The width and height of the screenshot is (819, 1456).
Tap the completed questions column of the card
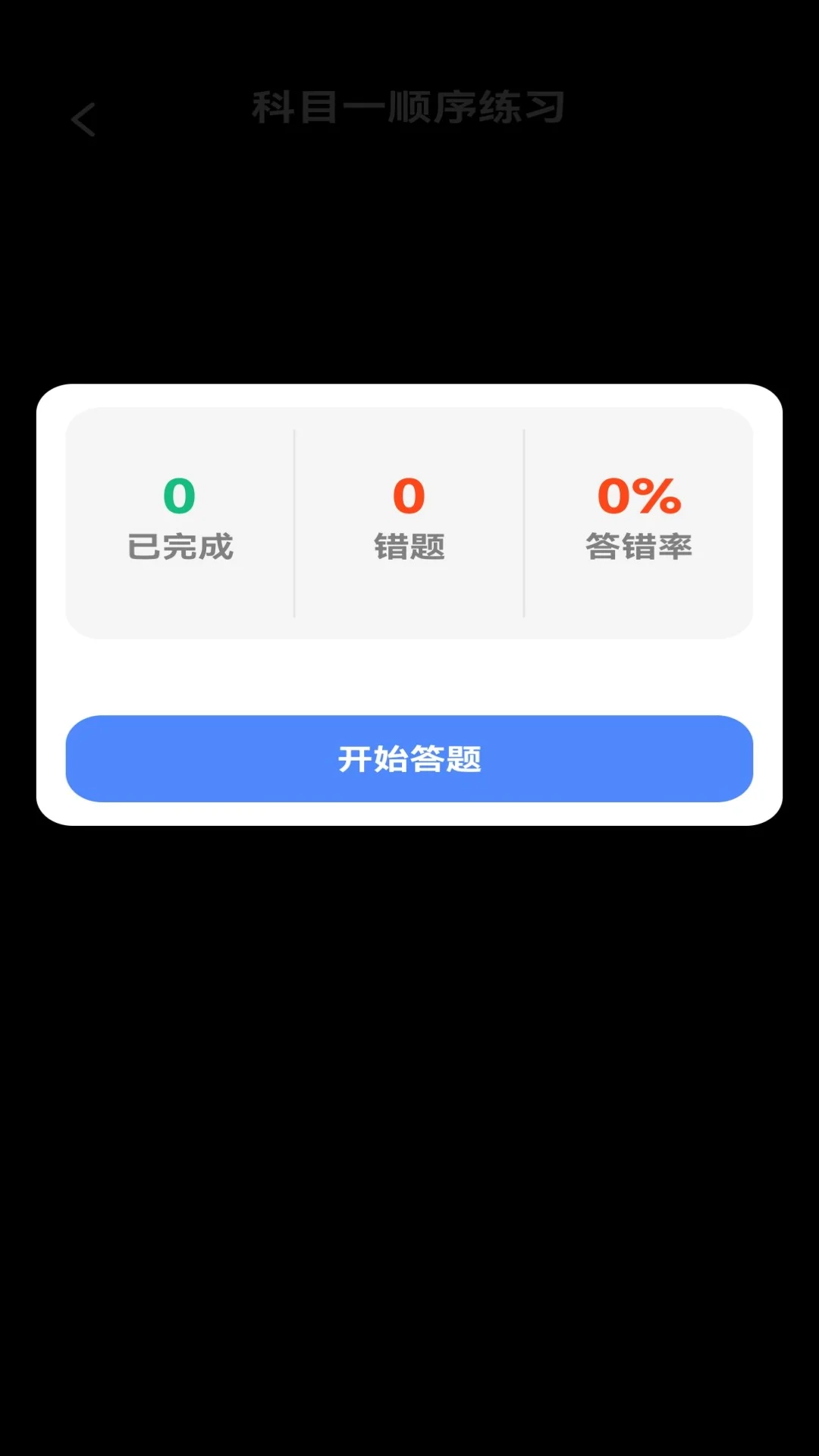(180, 522)
